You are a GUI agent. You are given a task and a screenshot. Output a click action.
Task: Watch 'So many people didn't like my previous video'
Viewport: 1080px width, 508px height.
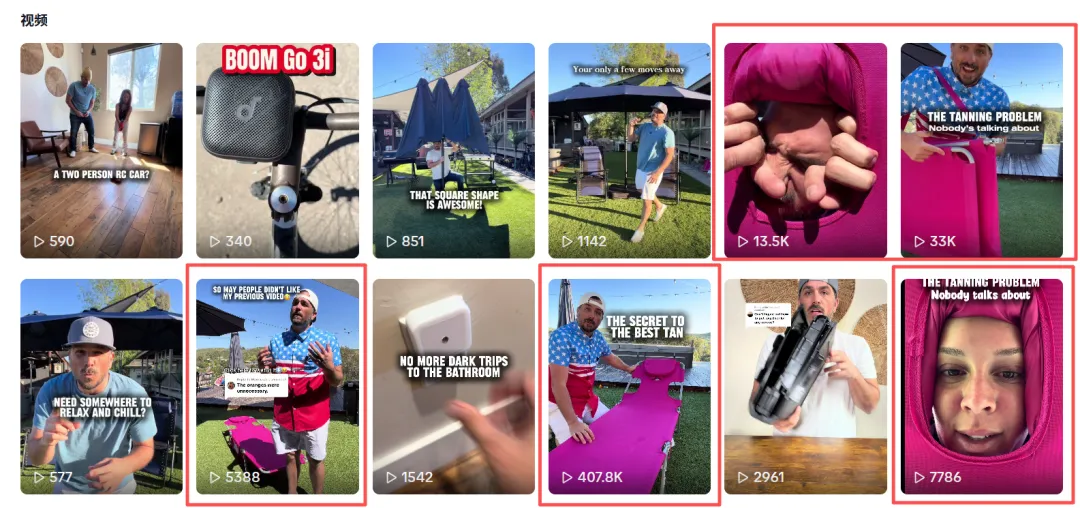point(277,386)
